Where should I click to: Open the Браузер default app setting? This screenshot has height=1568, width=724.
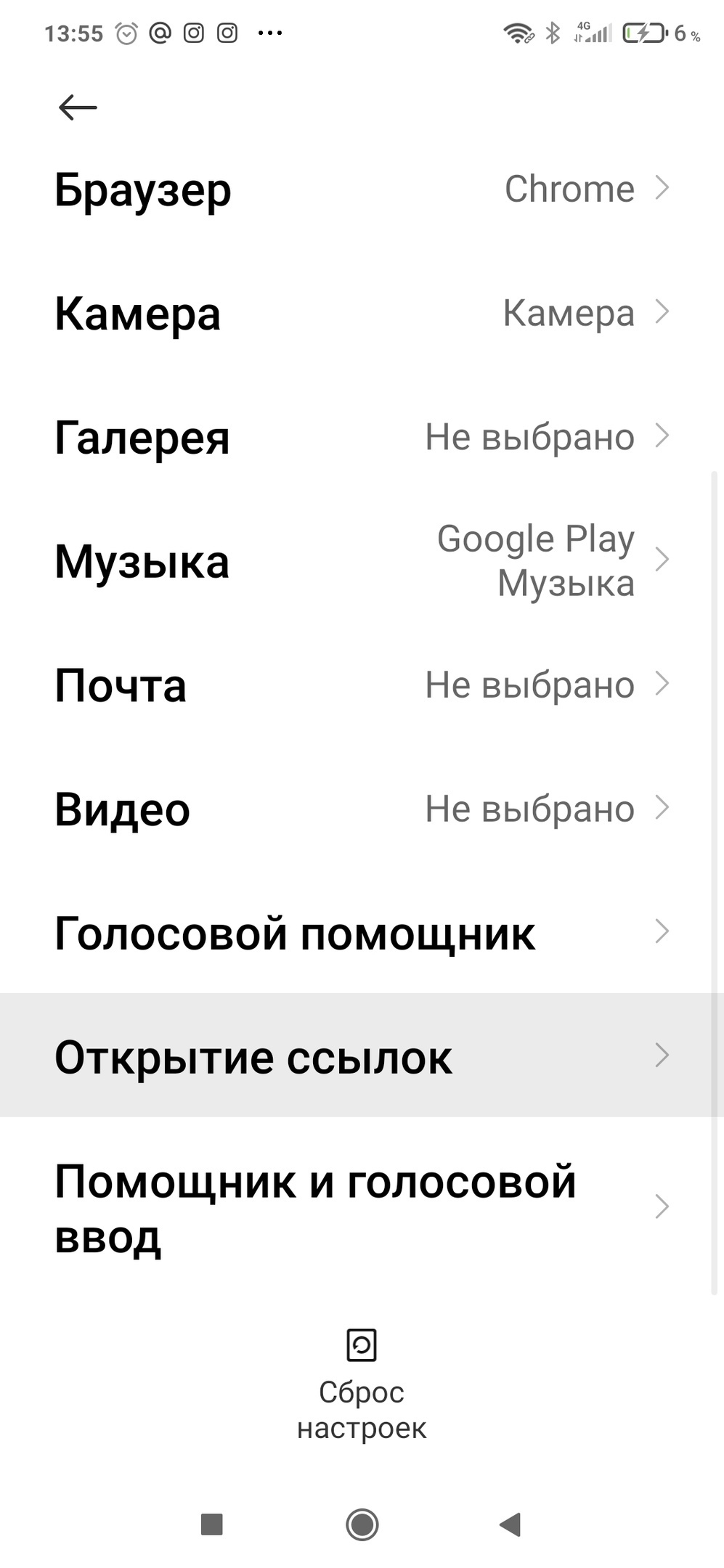click(362, 189)
